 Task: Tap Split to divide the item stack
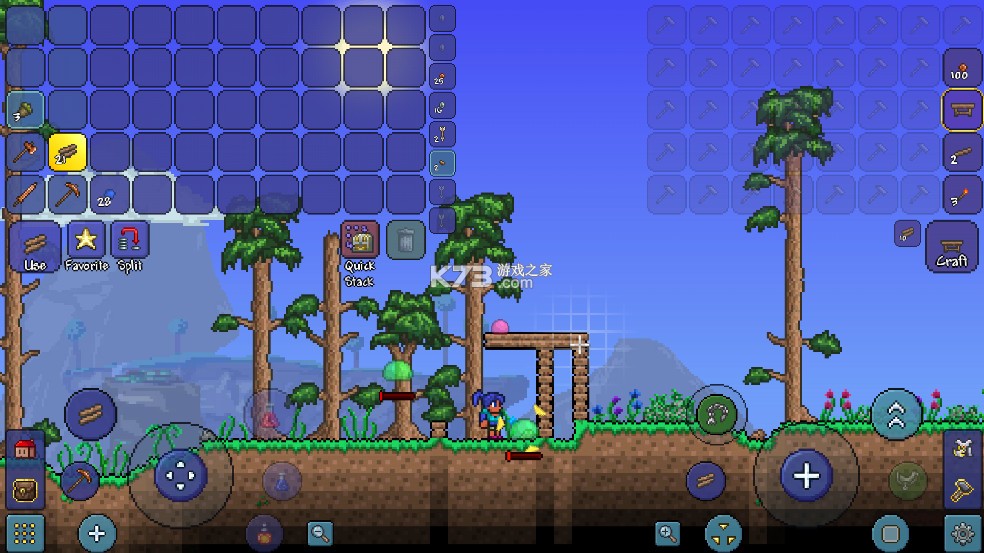coord(130,246)
